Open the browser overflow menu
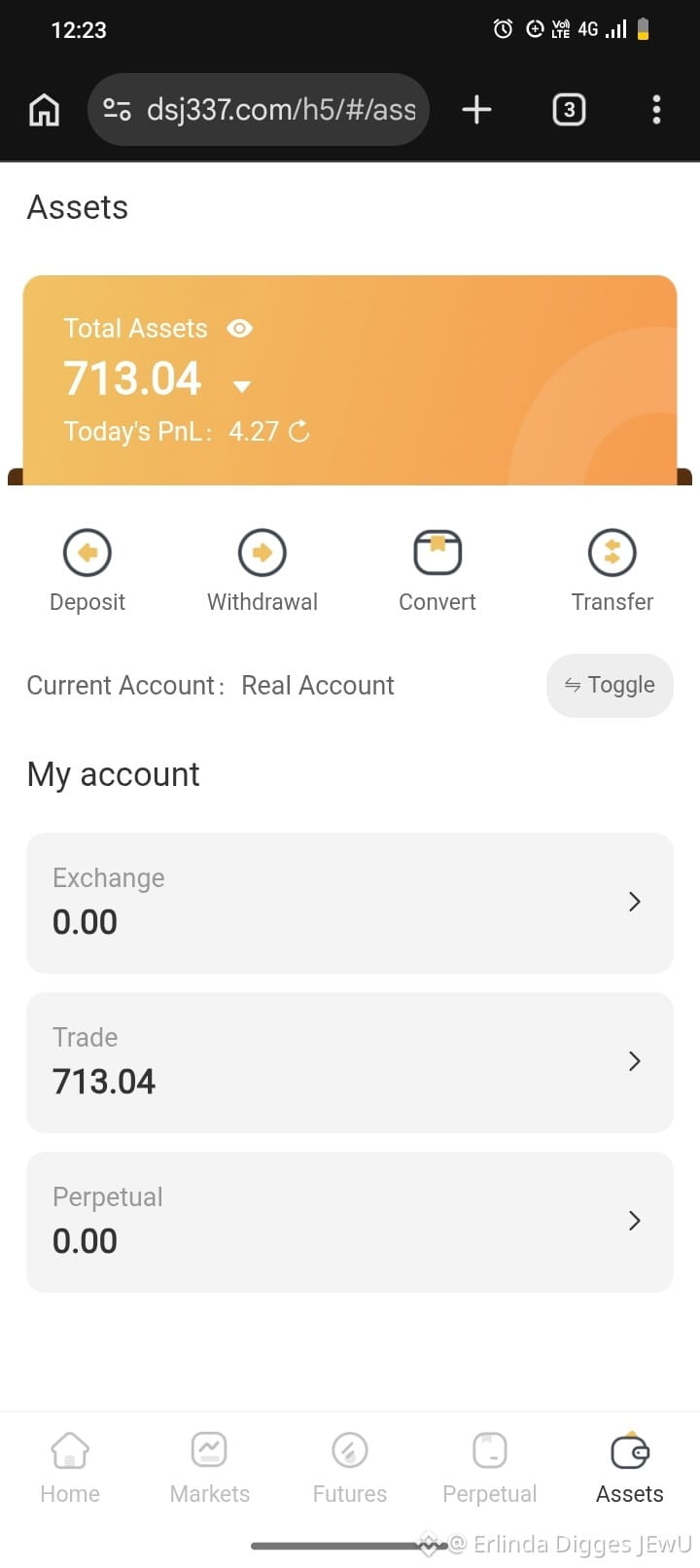Viewport: 700px width, 1568px height. coord(656,110)
